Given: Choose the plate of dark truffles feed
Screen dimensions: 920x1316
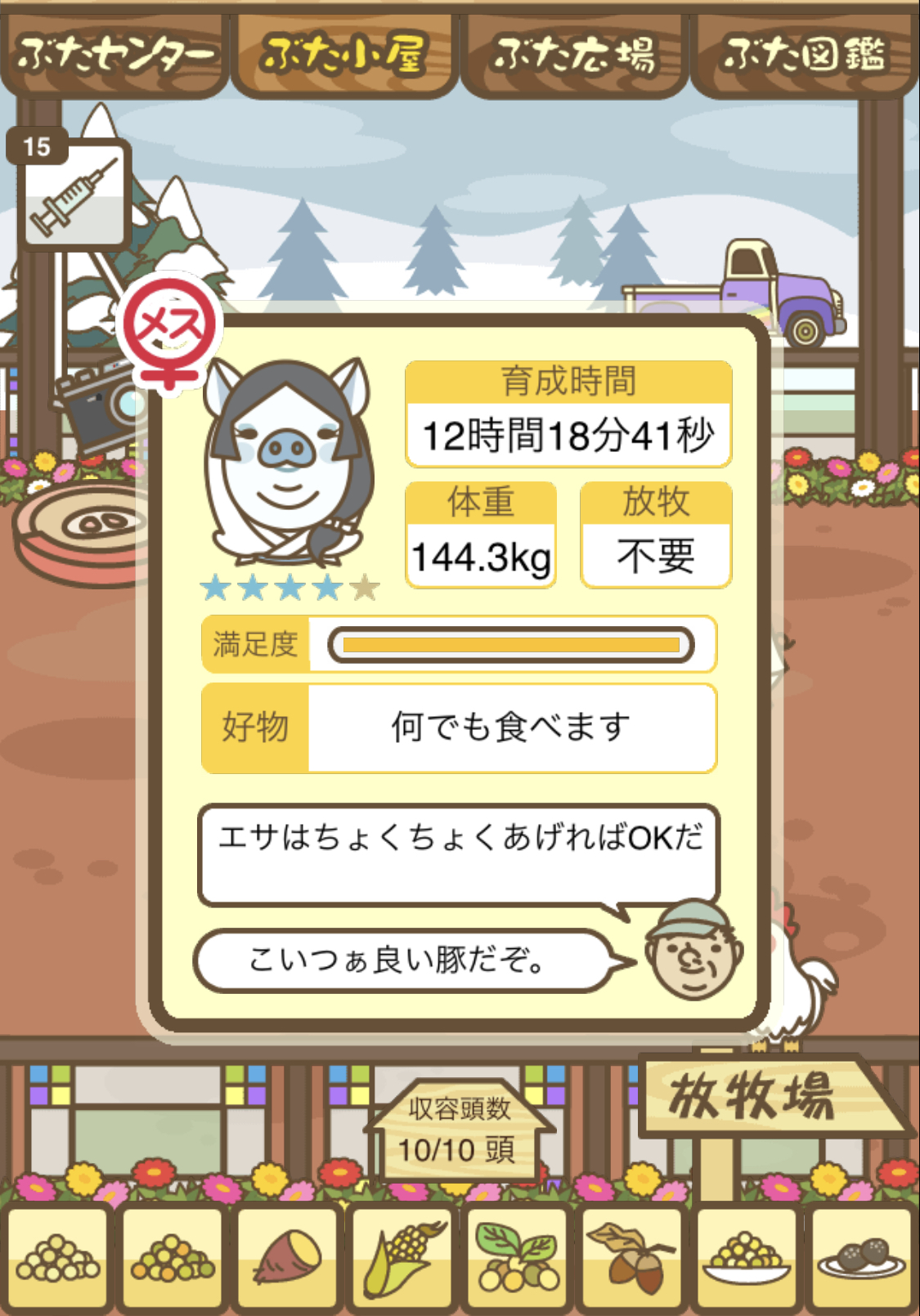Looking at the screenshot, I should pos(861,1260).
